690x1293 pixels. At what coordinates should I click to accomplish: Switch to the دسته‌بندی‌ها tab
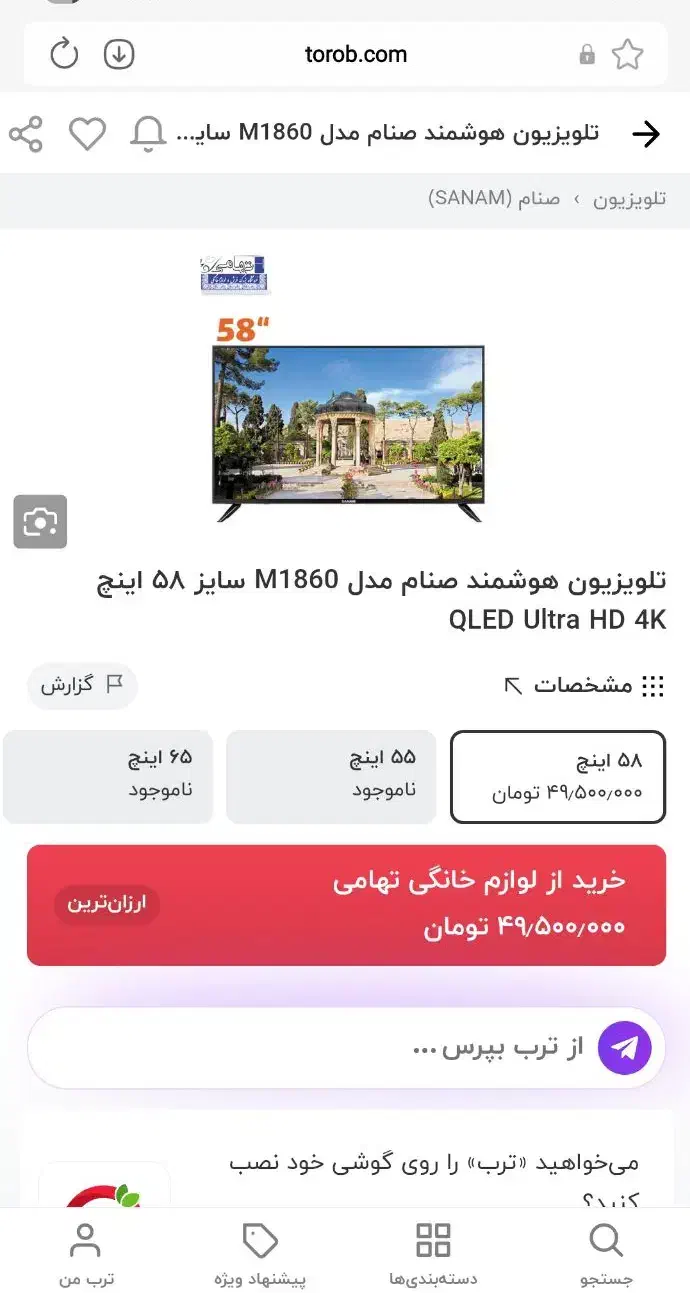[x=433, y=1254]
